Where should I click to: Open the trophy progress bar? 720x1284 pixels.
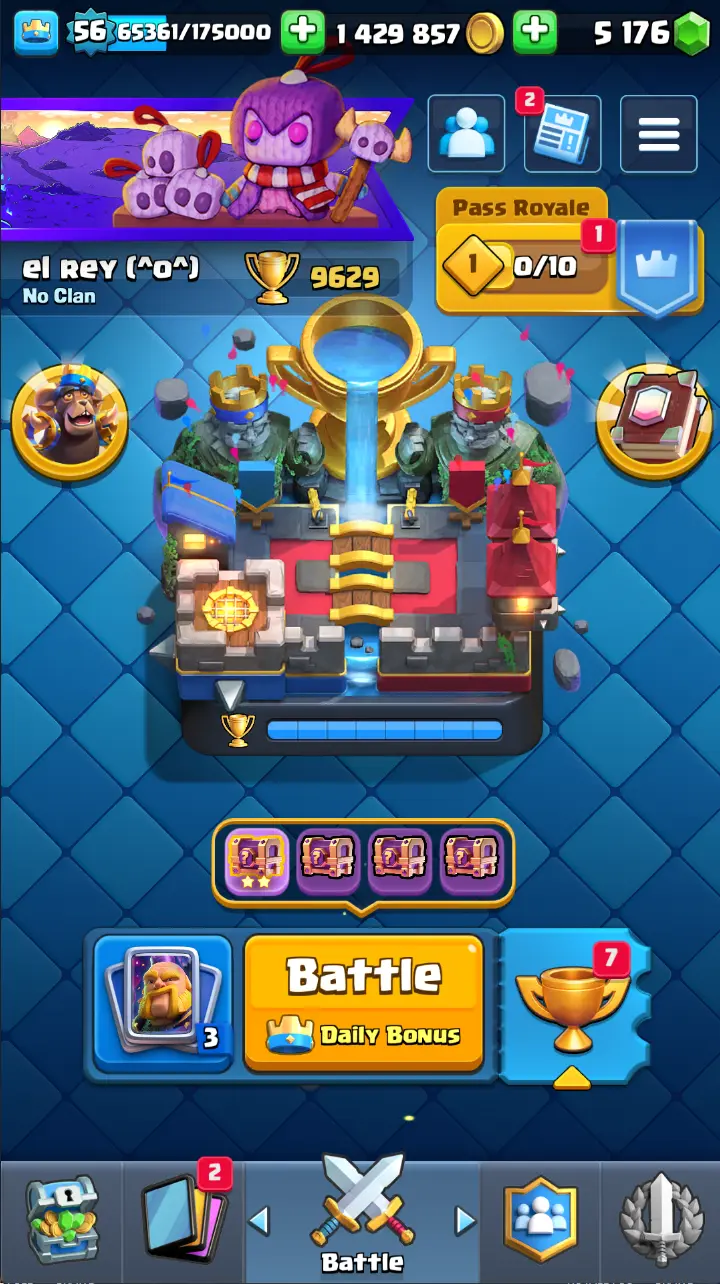point(385,731)
